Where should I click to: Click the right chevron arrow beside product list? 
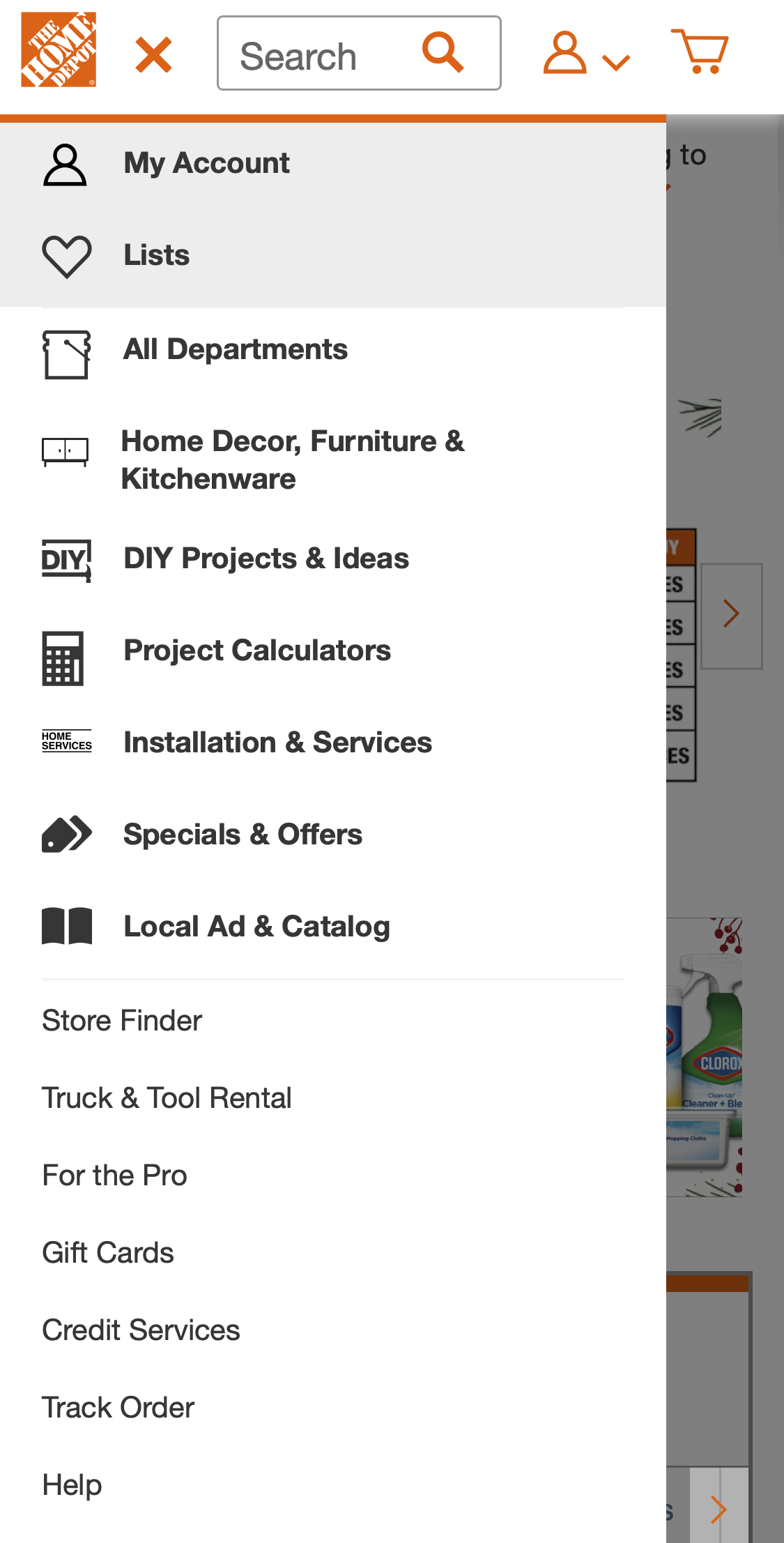click(732, 613)
